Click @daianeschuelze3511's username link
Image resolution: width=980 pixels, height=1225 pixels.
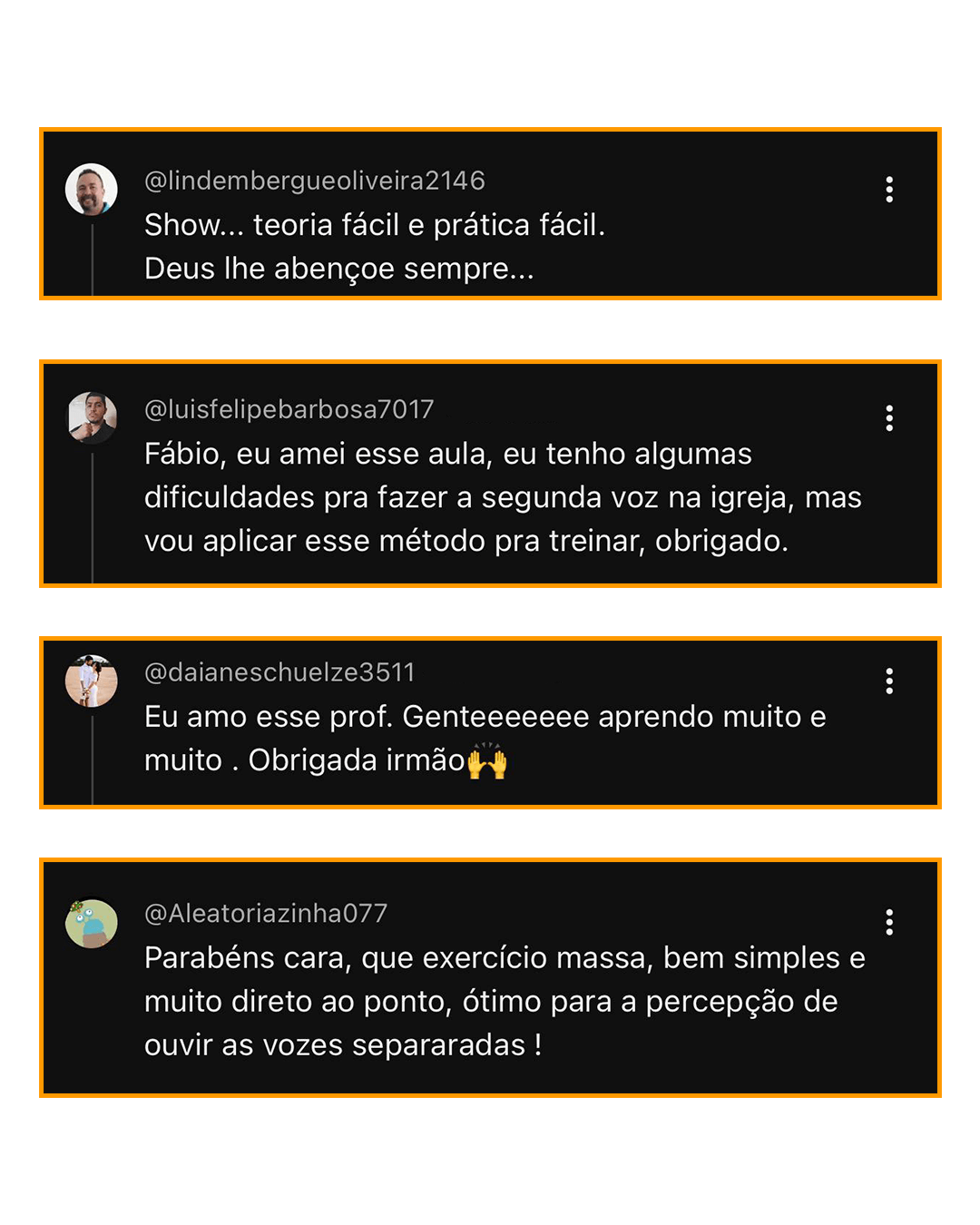pos(279,672)
